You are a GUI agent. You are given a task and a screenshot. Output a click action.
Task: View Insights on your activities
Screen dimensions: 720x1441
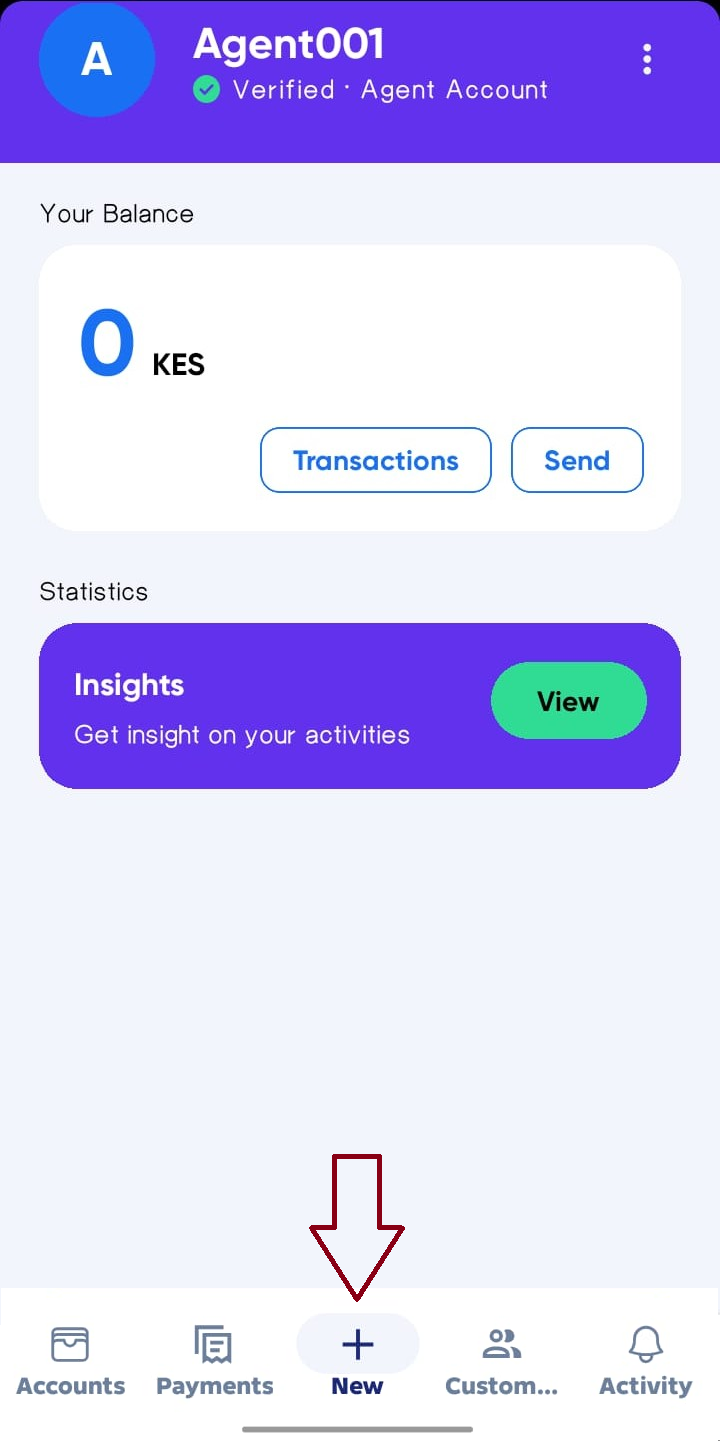point(568,701)
